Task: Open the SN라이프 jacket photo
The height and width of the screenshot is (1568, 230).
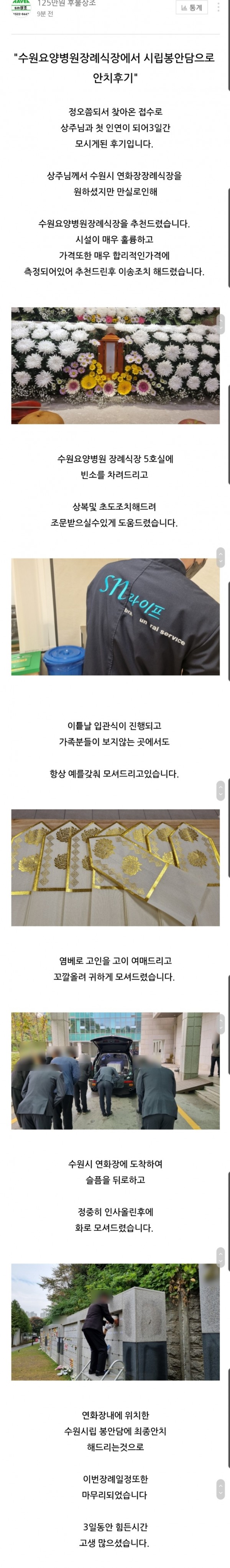Action: point(115,616)
